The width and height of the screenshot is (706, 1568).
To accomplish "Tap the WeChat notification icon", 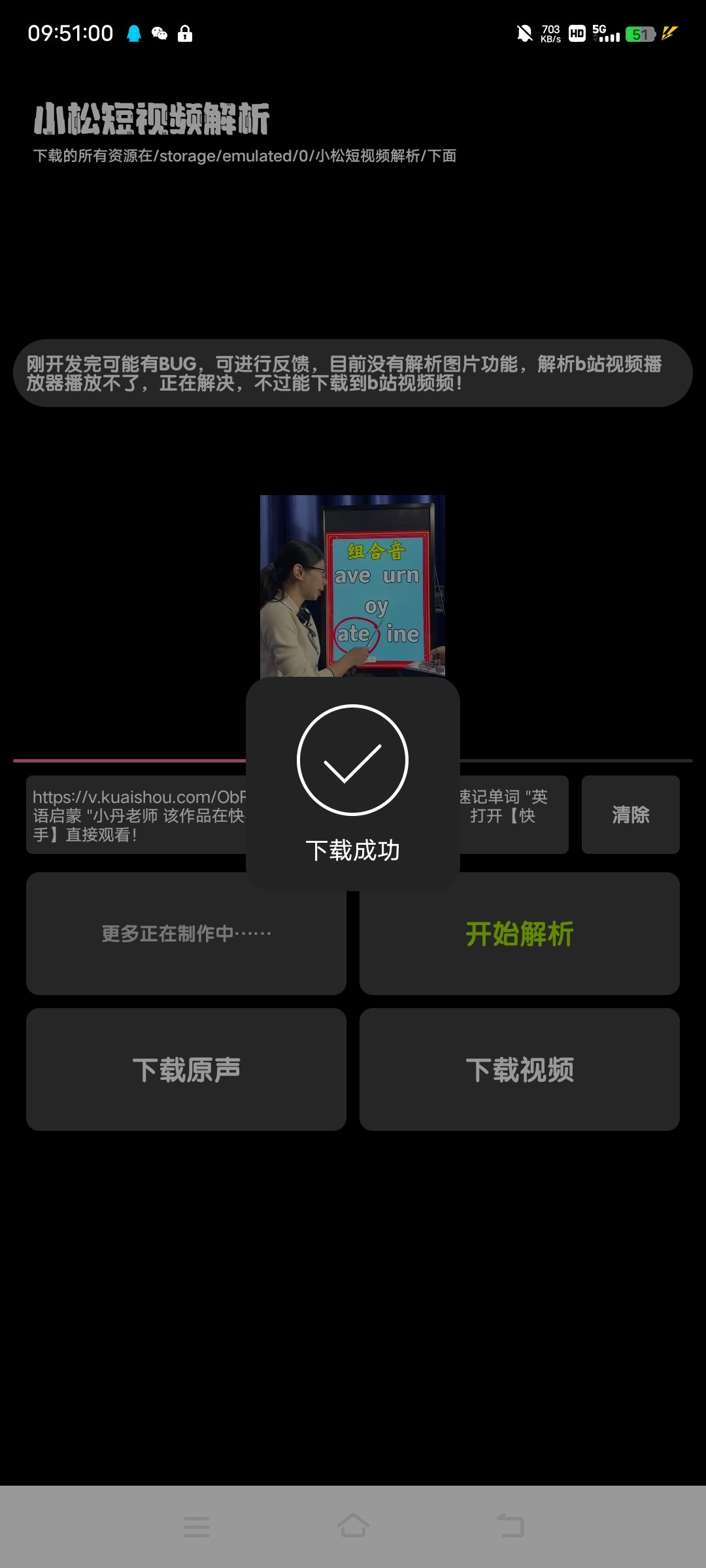I will tap(159, 33).
